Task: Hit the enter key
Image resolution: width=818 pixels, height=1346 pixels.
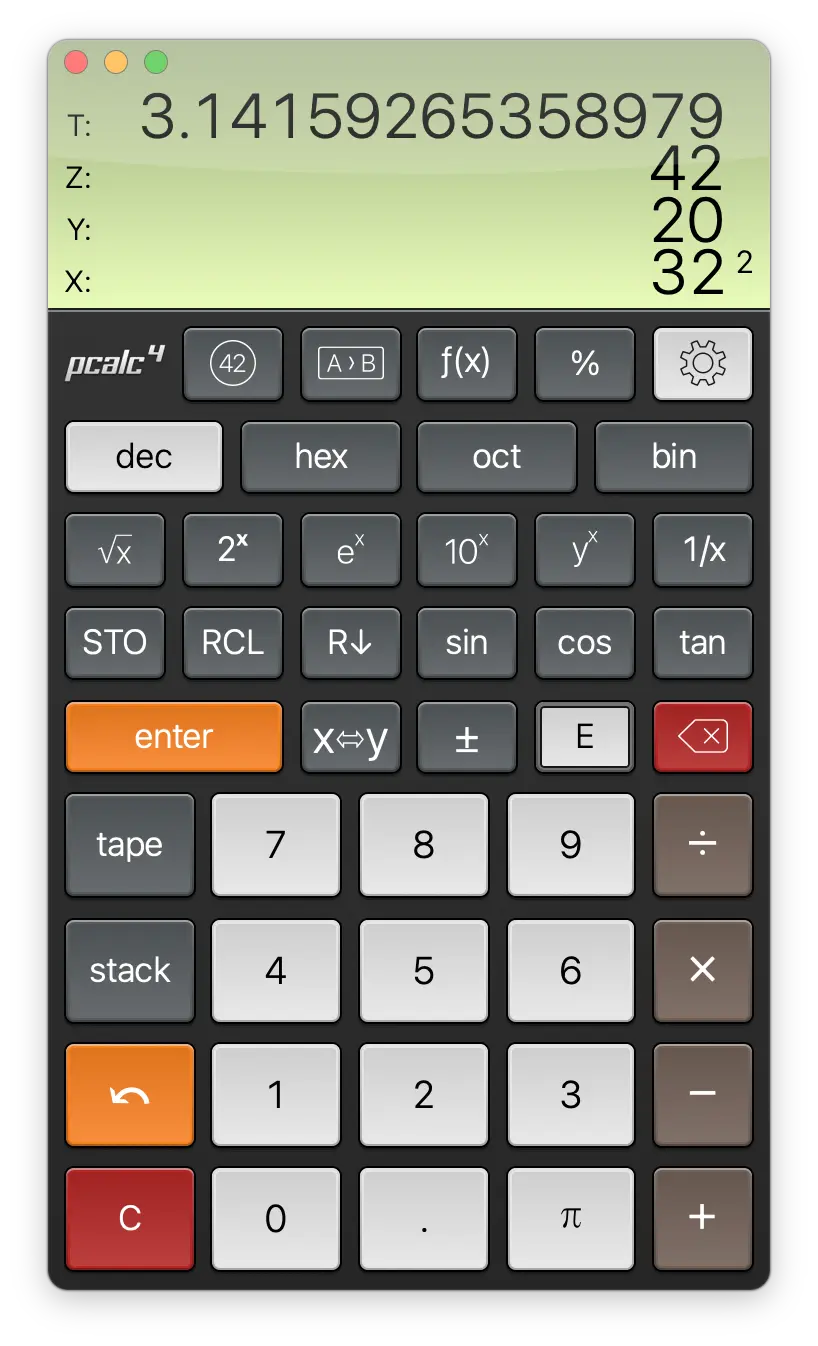Action: (x=174, y=737)
